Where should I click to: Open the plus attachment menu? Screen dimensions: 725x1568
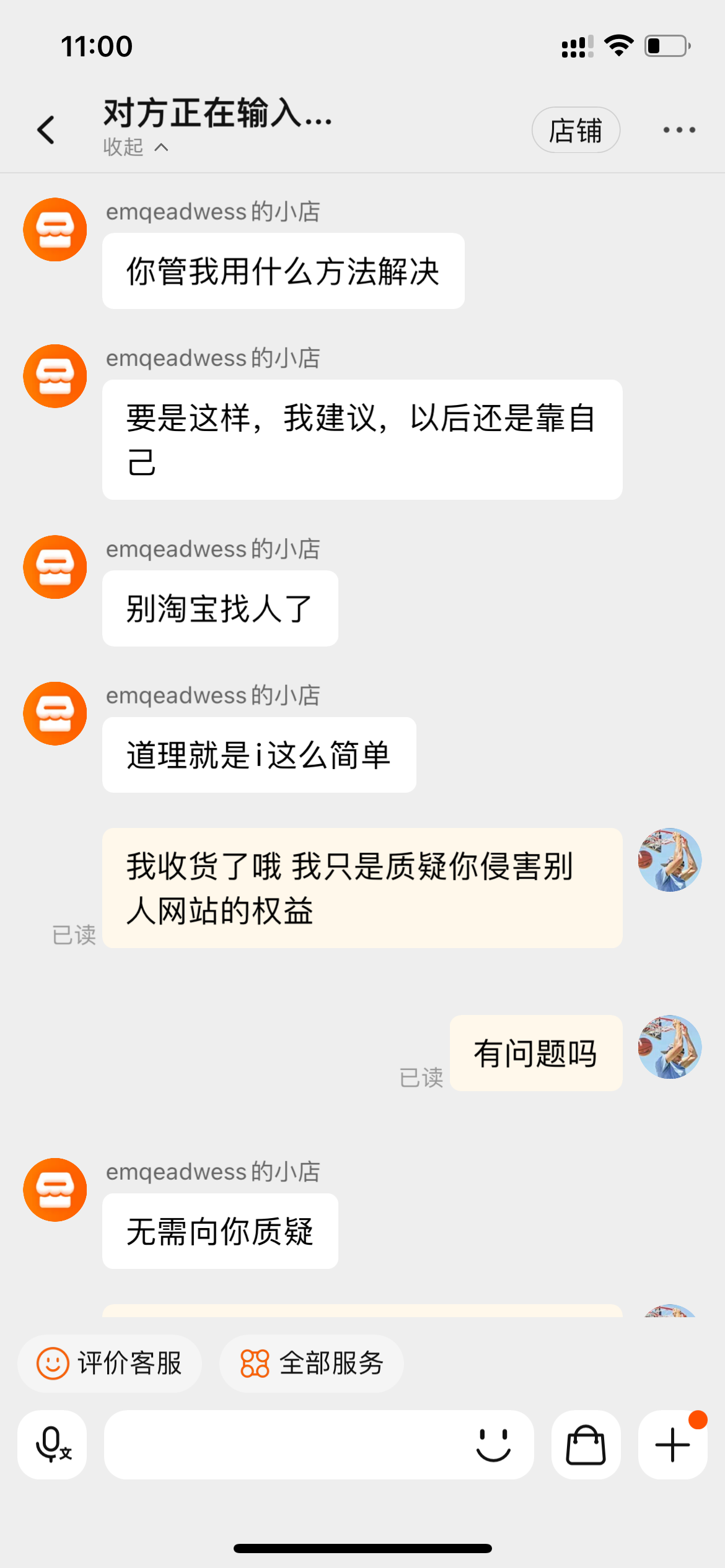[672, 1444]
